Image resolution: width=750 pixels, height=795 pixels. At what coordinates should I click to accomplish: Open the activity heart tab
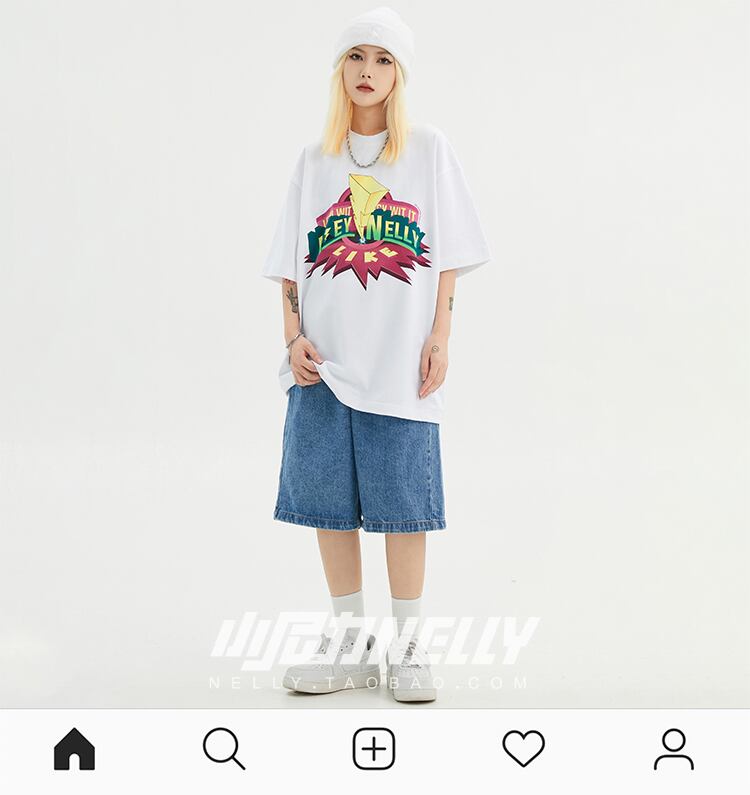coord(523,749)
